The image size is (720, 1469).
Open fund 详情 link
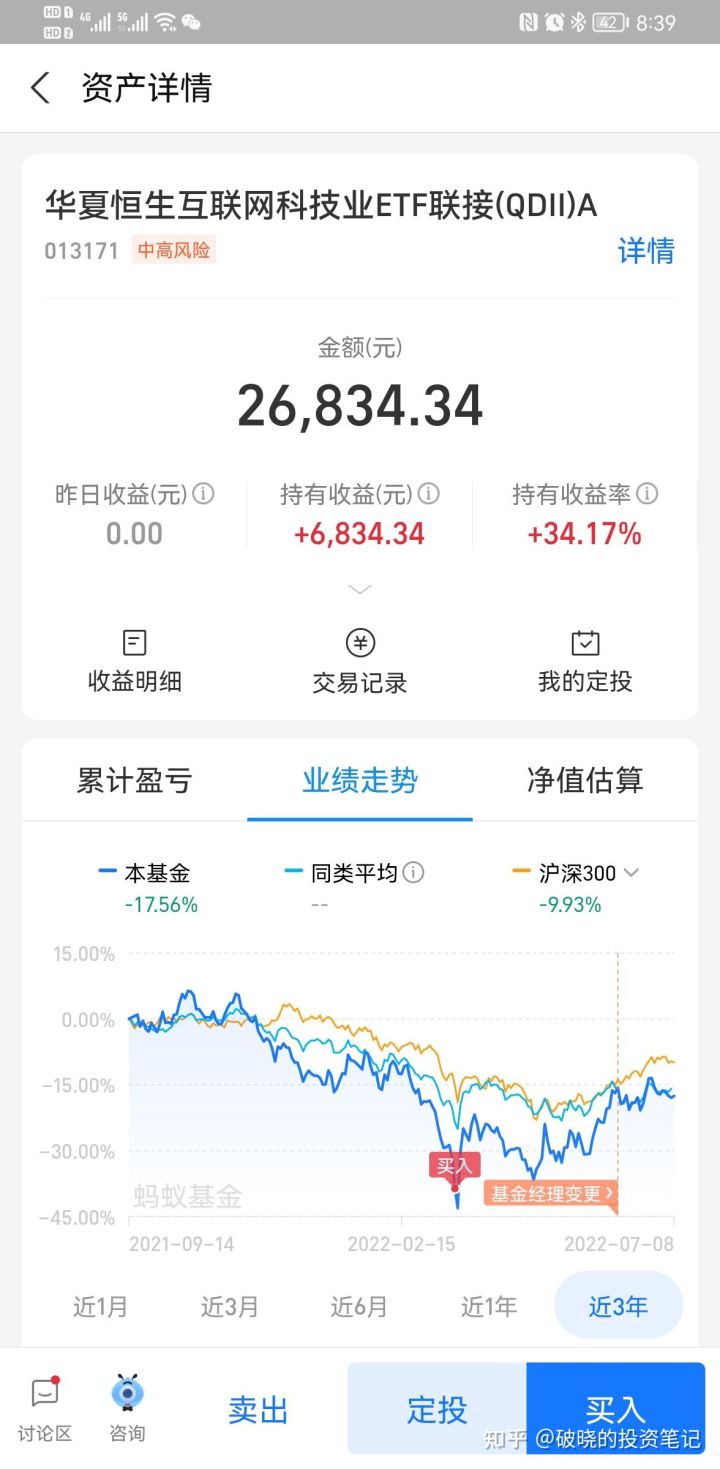646,252
